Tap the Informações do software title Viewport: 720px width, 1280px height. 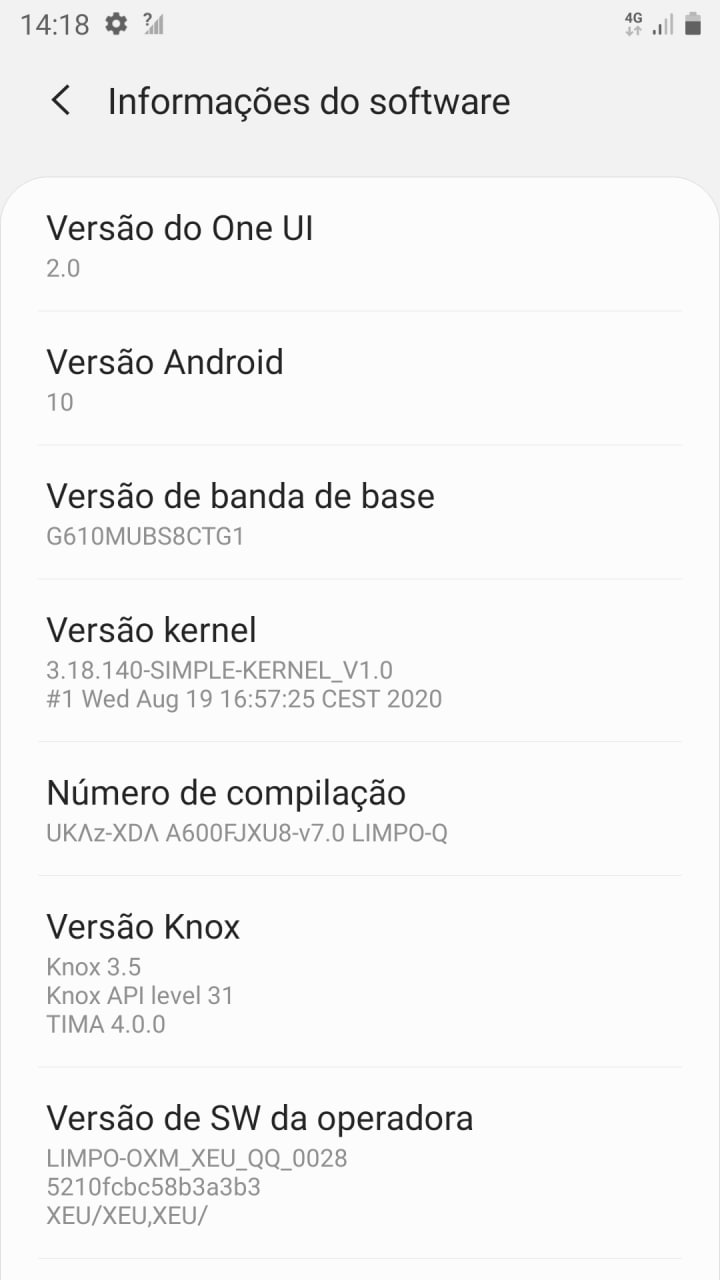(x=309, y=101)
